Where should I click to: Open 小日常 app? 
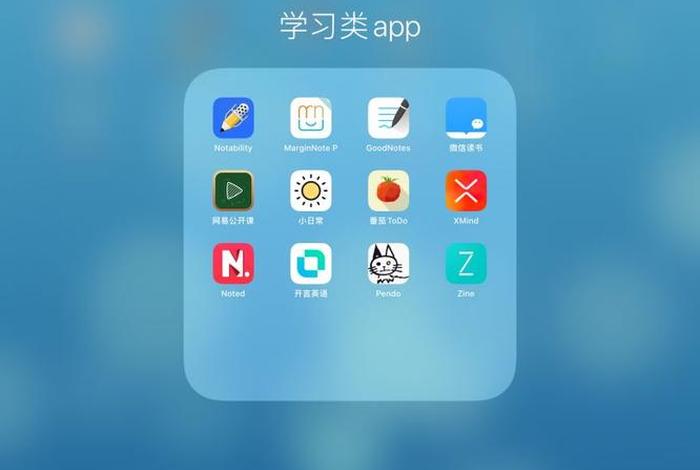[x=311, y=190]
